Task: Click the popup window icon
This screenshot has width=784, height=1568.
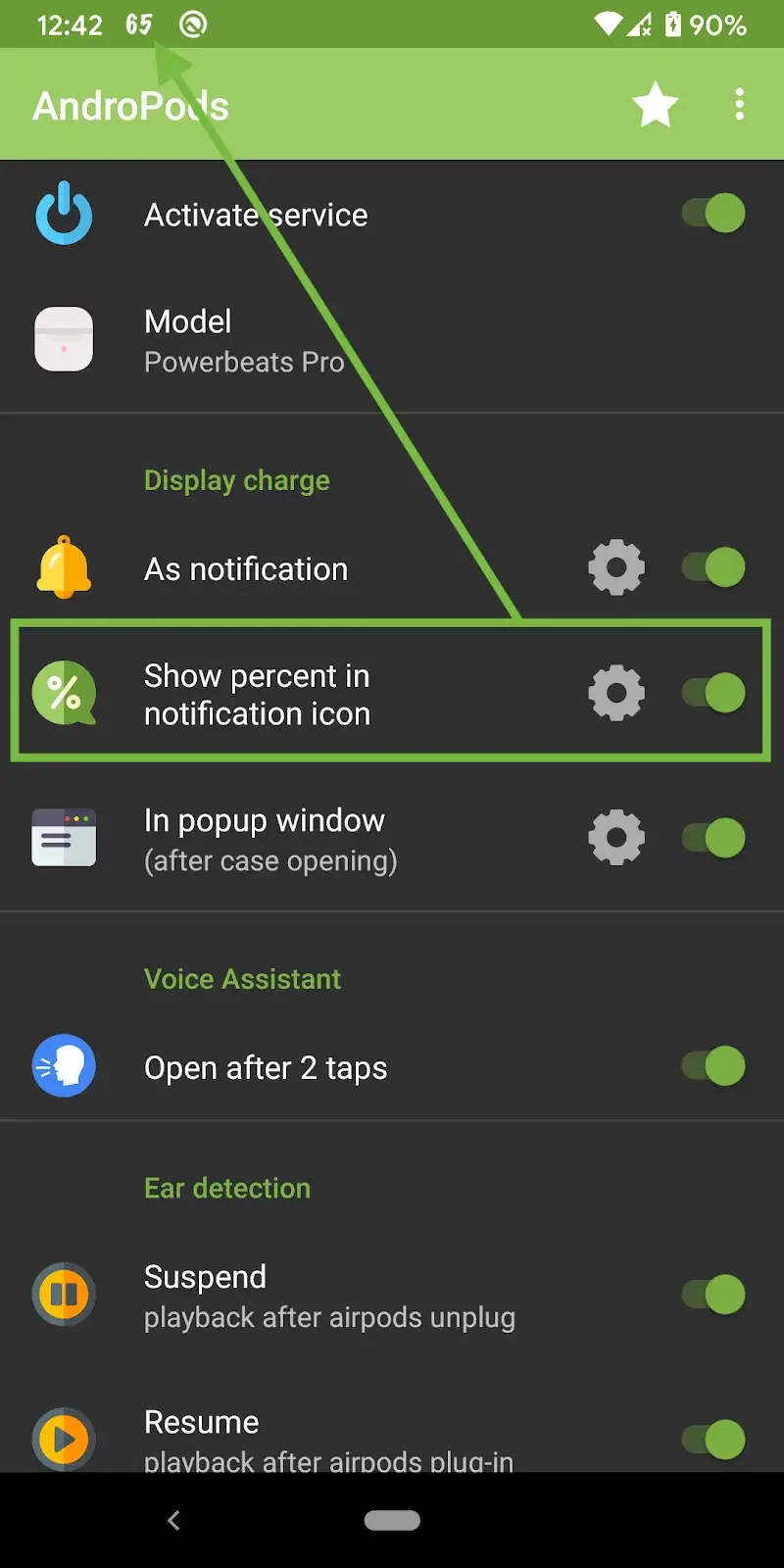Action: click(x=63, y=838)
